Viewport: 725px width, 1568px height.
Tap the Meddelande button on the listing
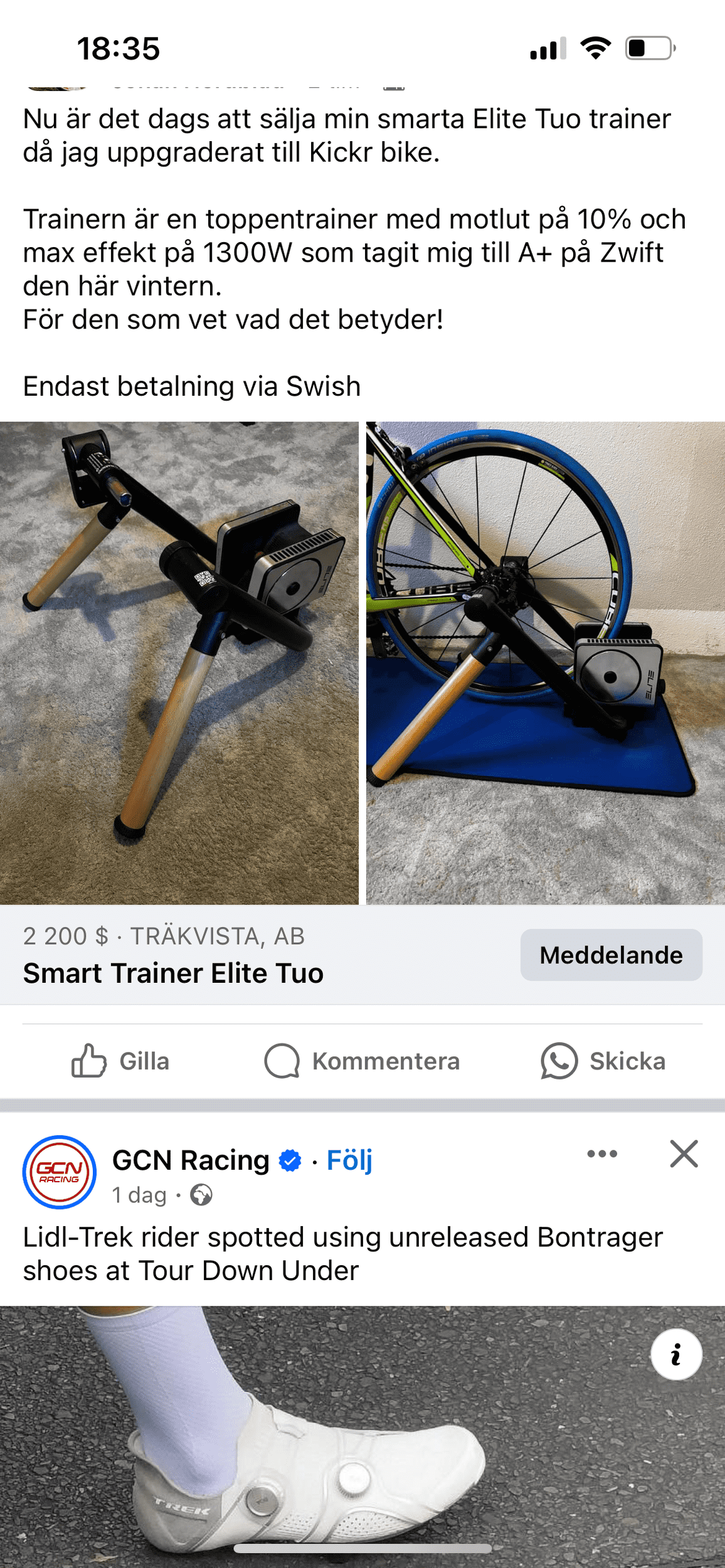611,955
